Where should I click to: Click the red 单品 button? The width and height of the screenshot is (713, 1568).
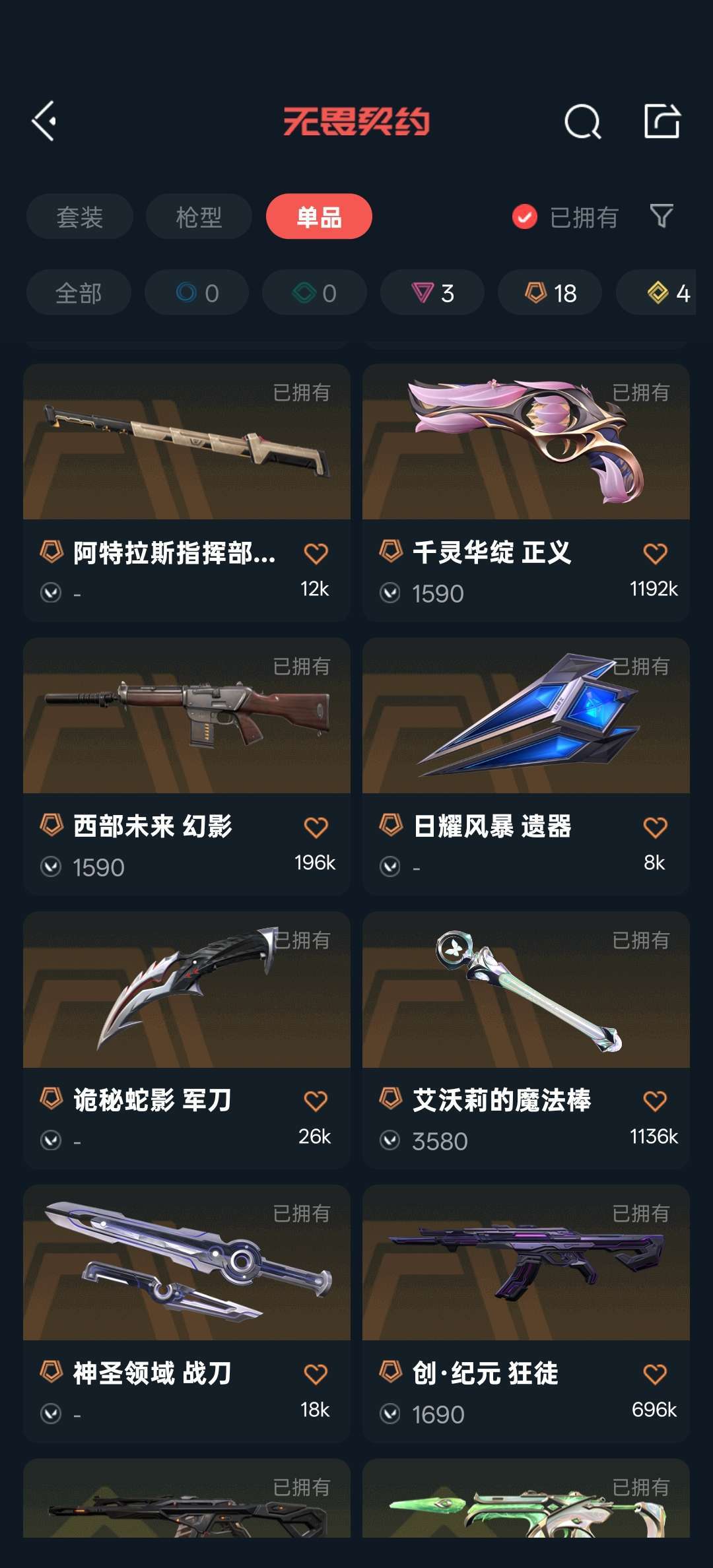321,216
